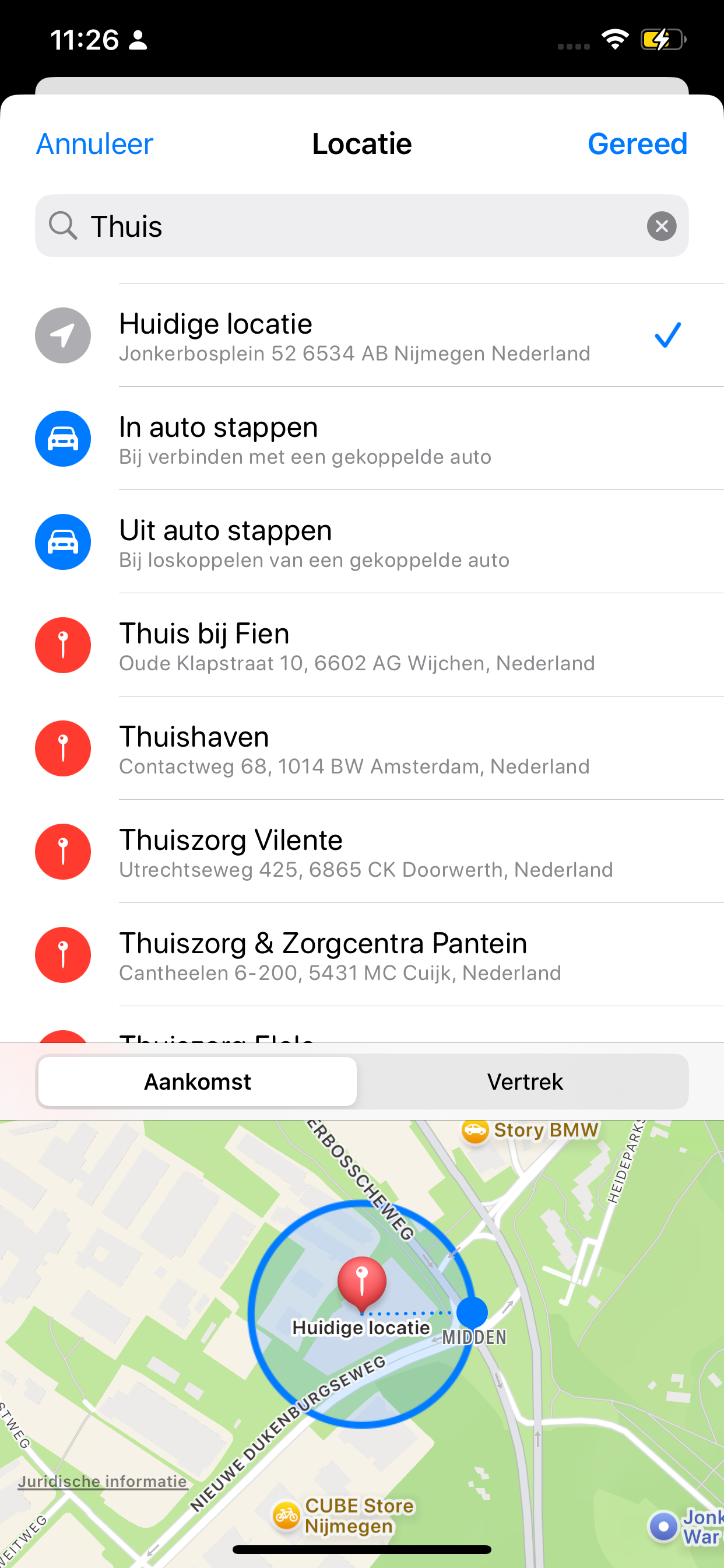The image size is (724, 1568).
Task: Choose Uit auto stappen option
Action: point(362,542)
